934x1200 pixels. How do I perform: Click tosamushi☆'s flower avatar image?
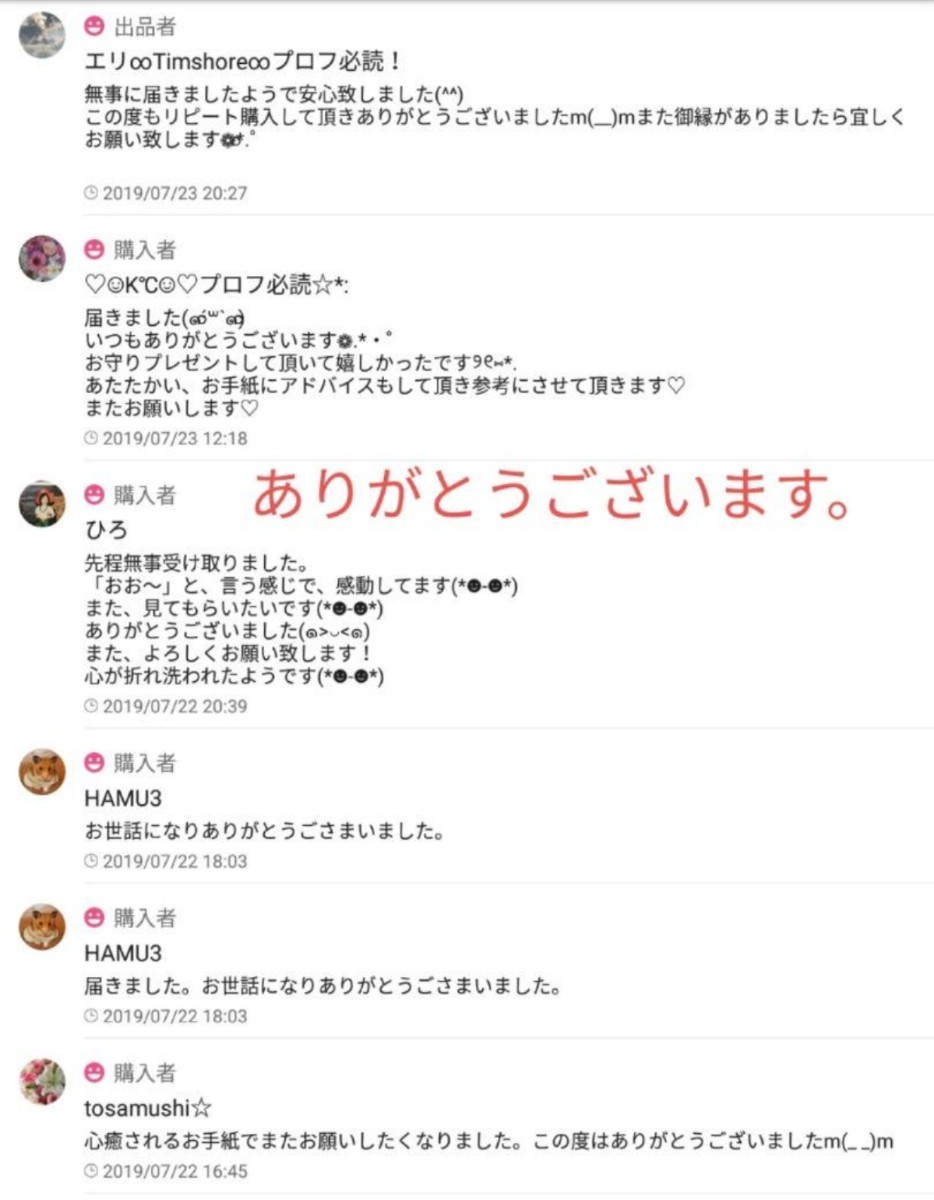(x=42, y=1080)
